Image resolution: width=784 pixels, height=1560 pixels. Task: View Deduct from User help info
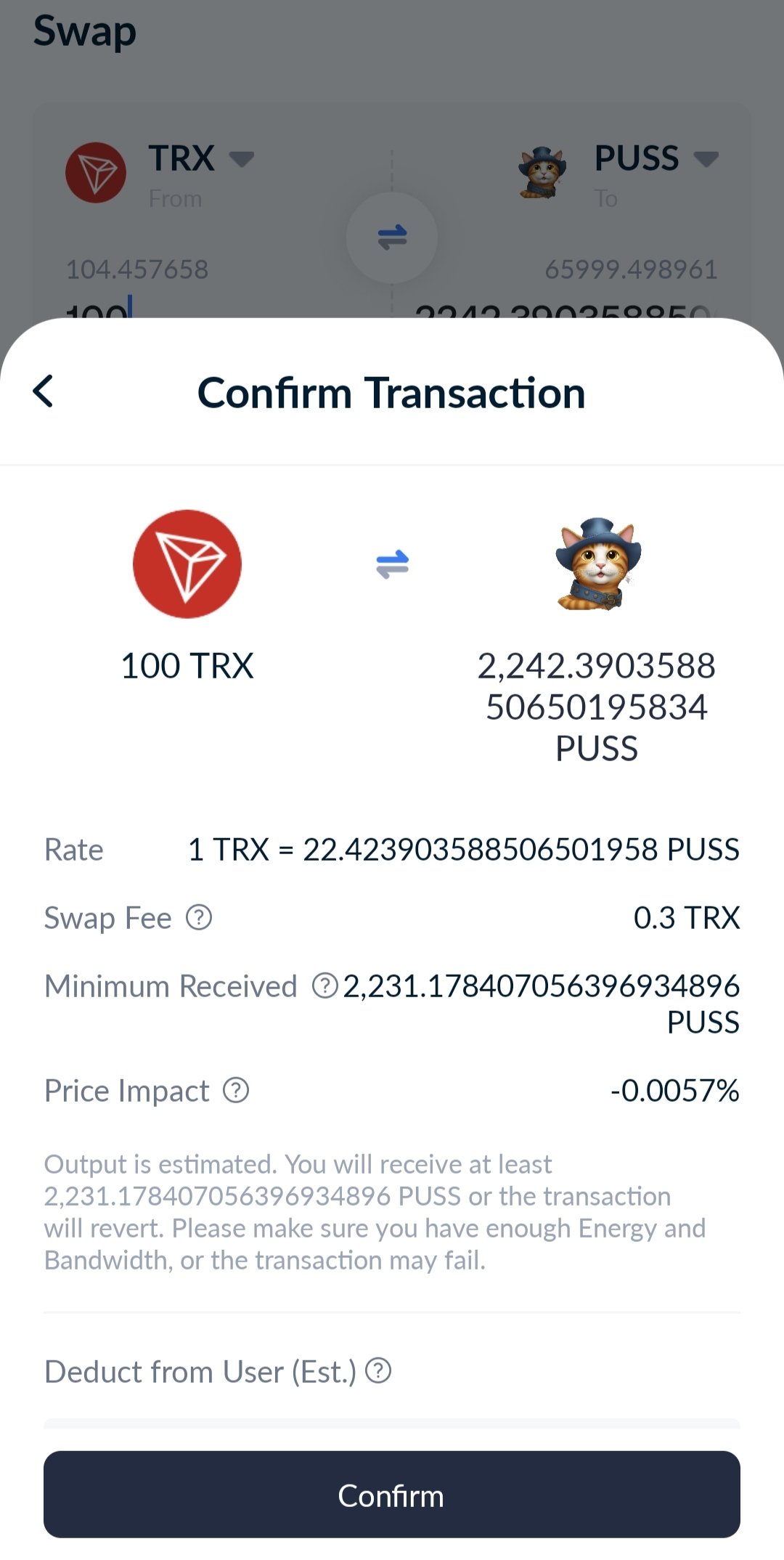[x=378, y=1370]
